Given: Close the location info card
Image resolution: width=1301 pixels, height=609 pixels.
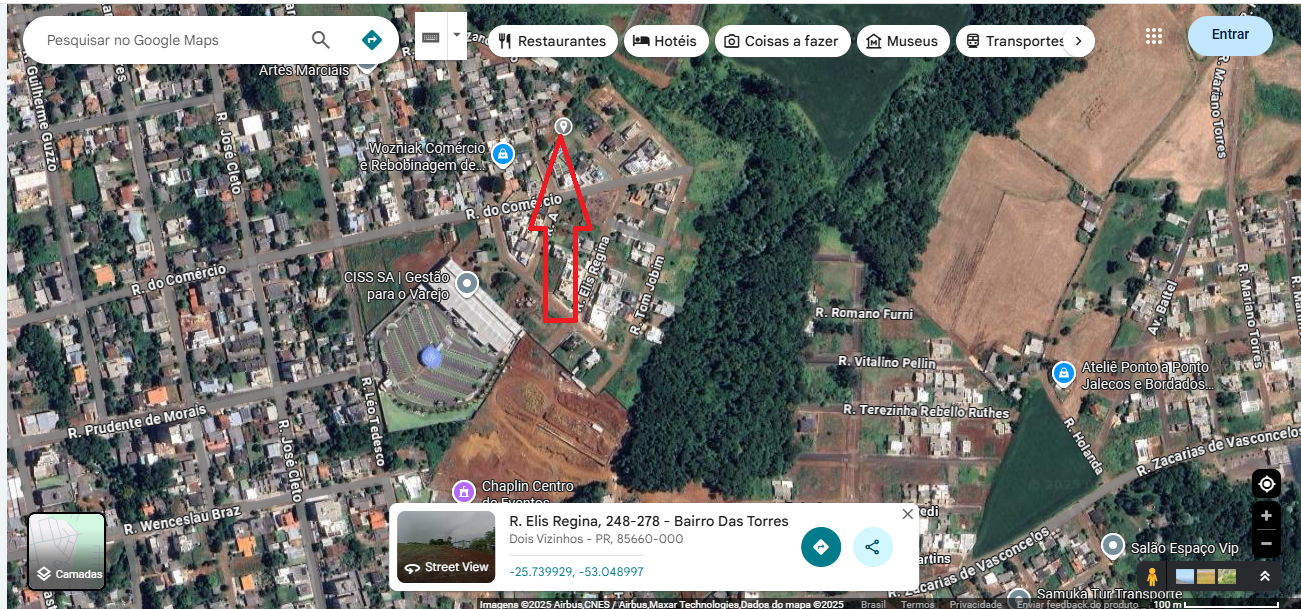Looking at the screenshot, I should [908, 514].
